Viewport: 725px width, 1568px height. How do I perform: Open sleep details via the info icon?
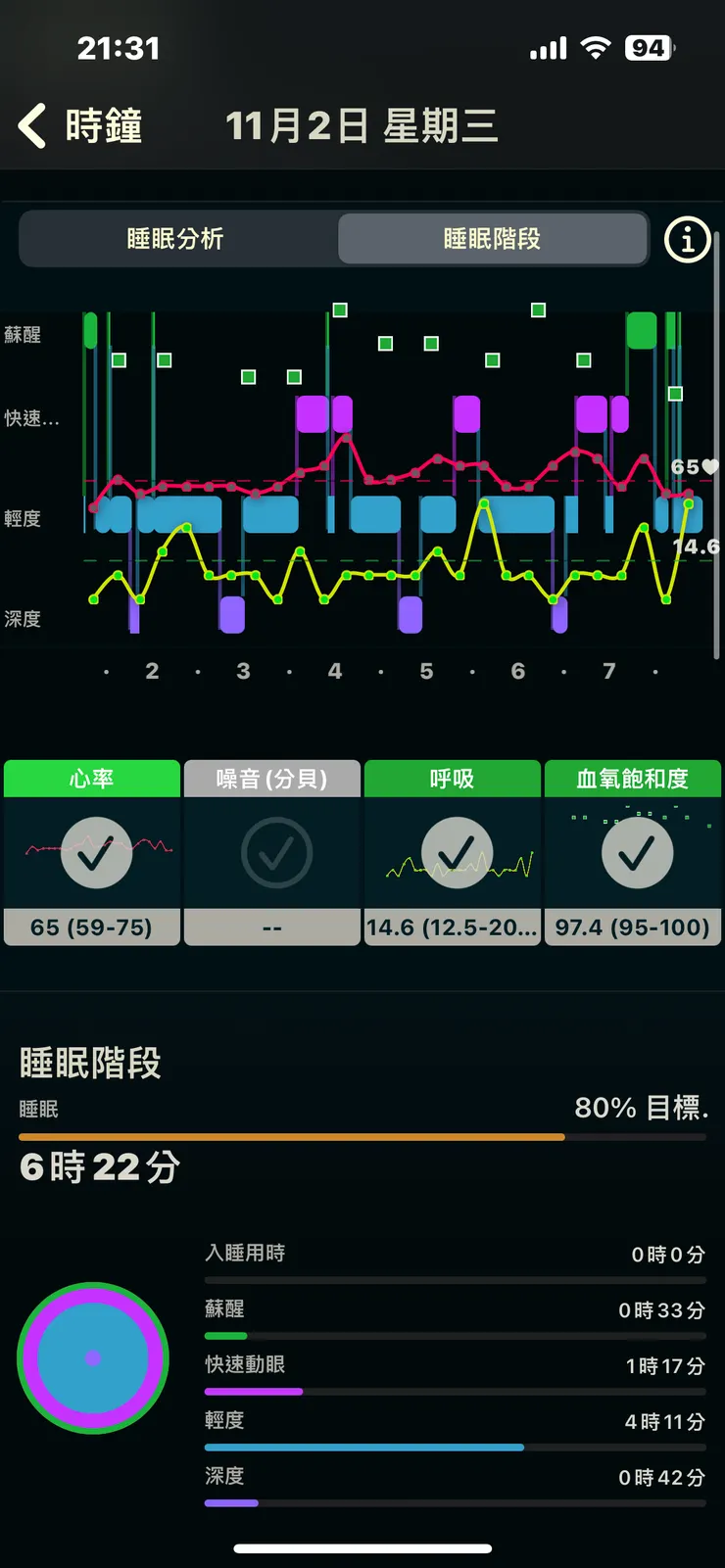pos(687,240)
